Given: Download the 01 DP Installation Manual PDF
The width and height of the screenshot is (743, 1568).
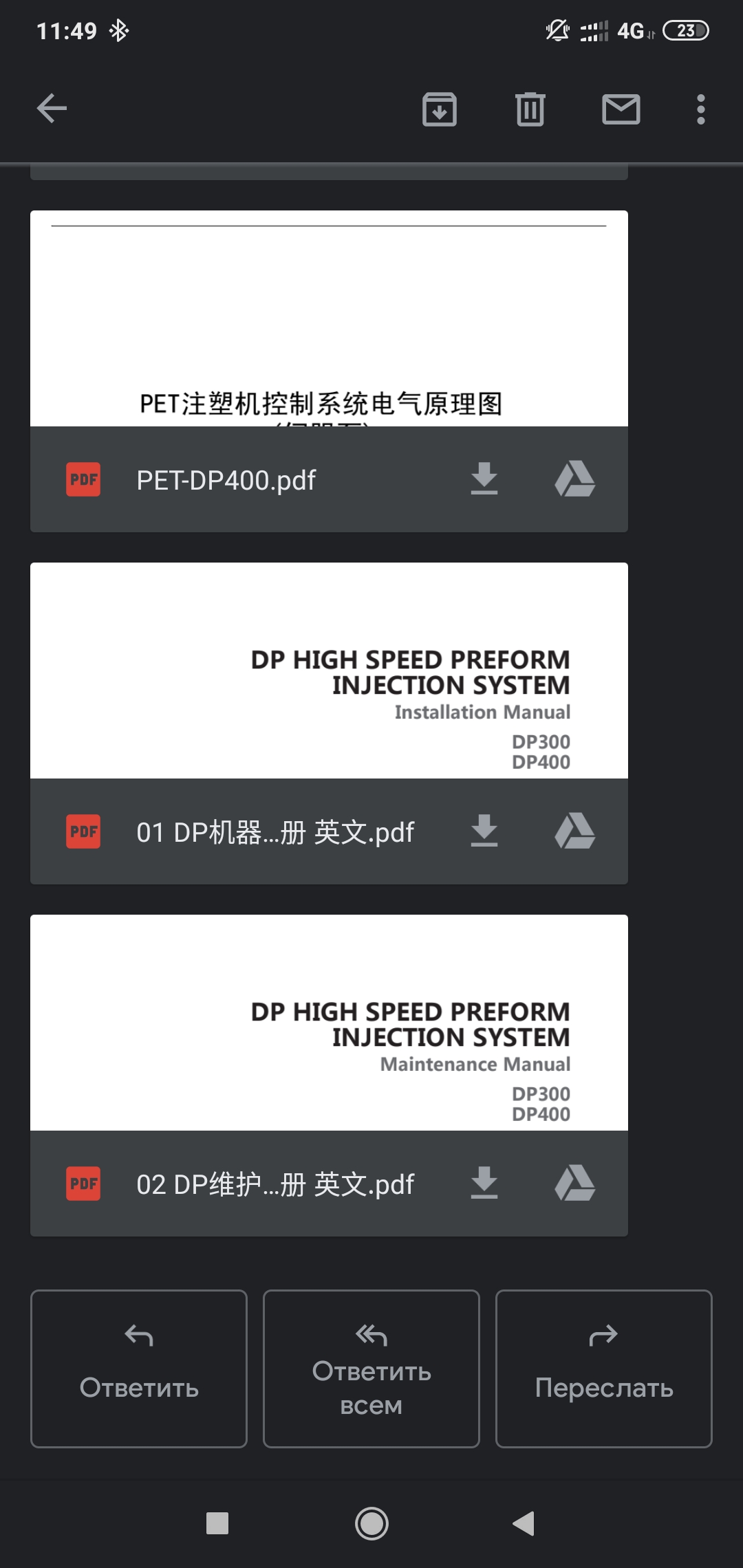Looking at the screenshot, I should [484, 831].
